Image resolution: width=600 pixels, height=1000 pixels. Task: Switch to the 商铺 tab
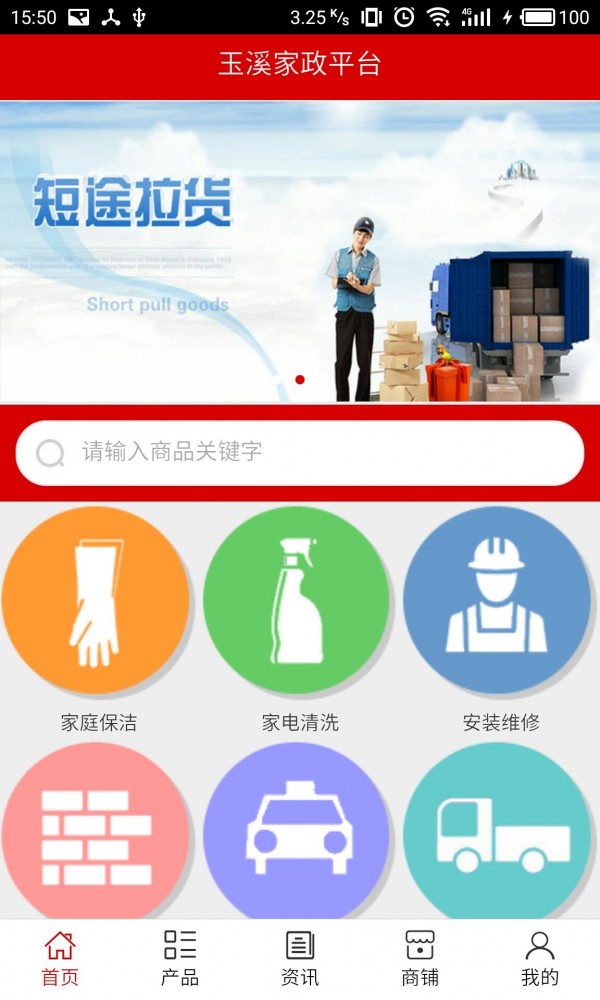pyautogui.click(x=420, y=958)
